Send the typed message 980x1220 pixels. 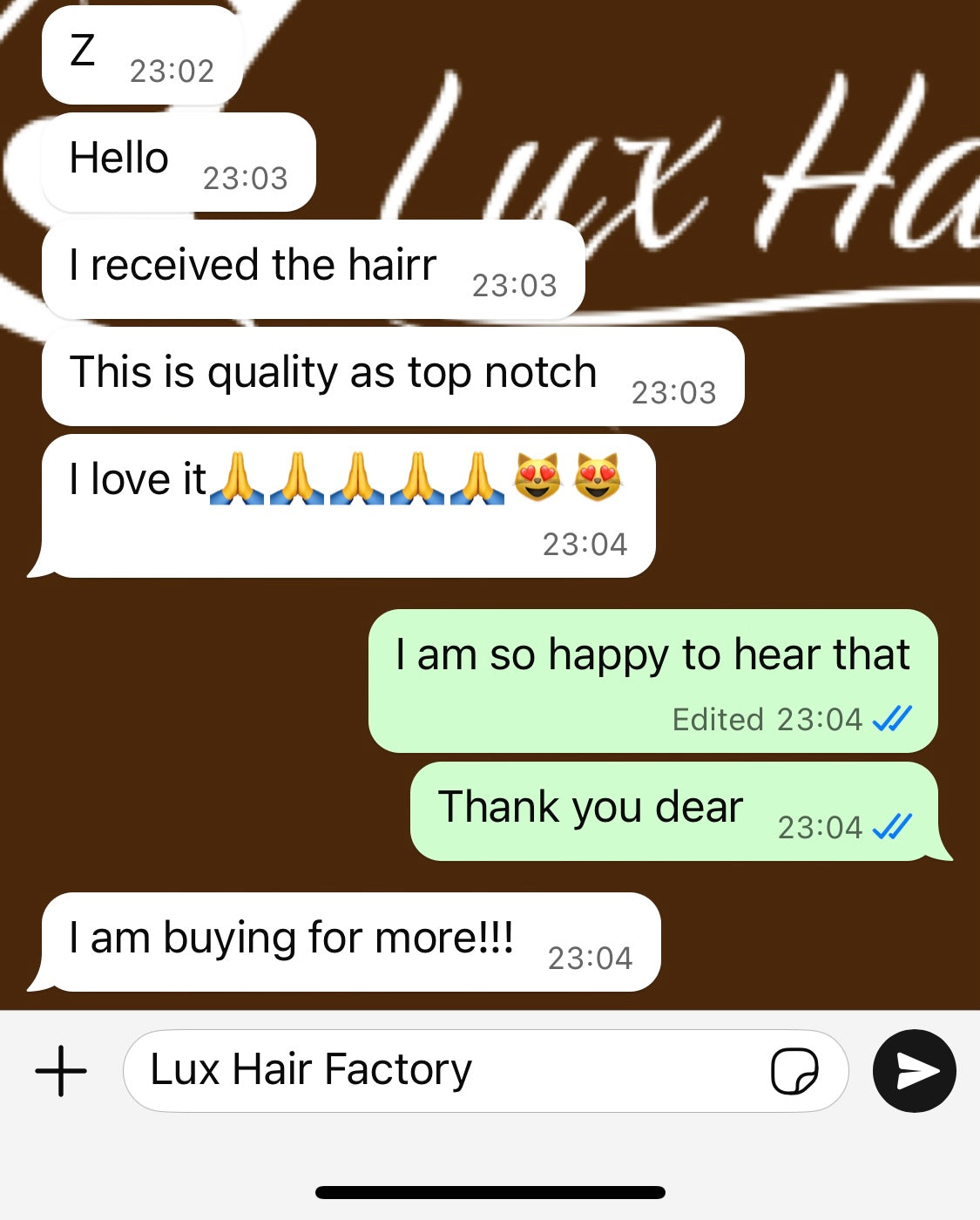click(914, 1071)
